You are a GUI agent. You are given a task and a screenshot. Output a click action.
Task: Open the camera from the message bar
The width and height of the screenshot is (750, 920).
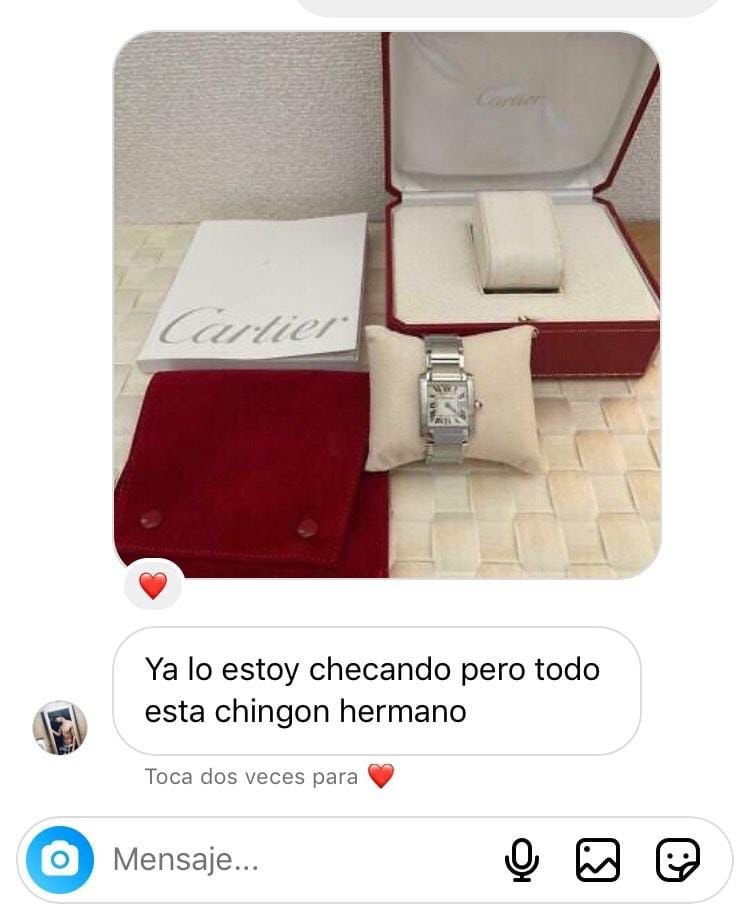[60, 859]
